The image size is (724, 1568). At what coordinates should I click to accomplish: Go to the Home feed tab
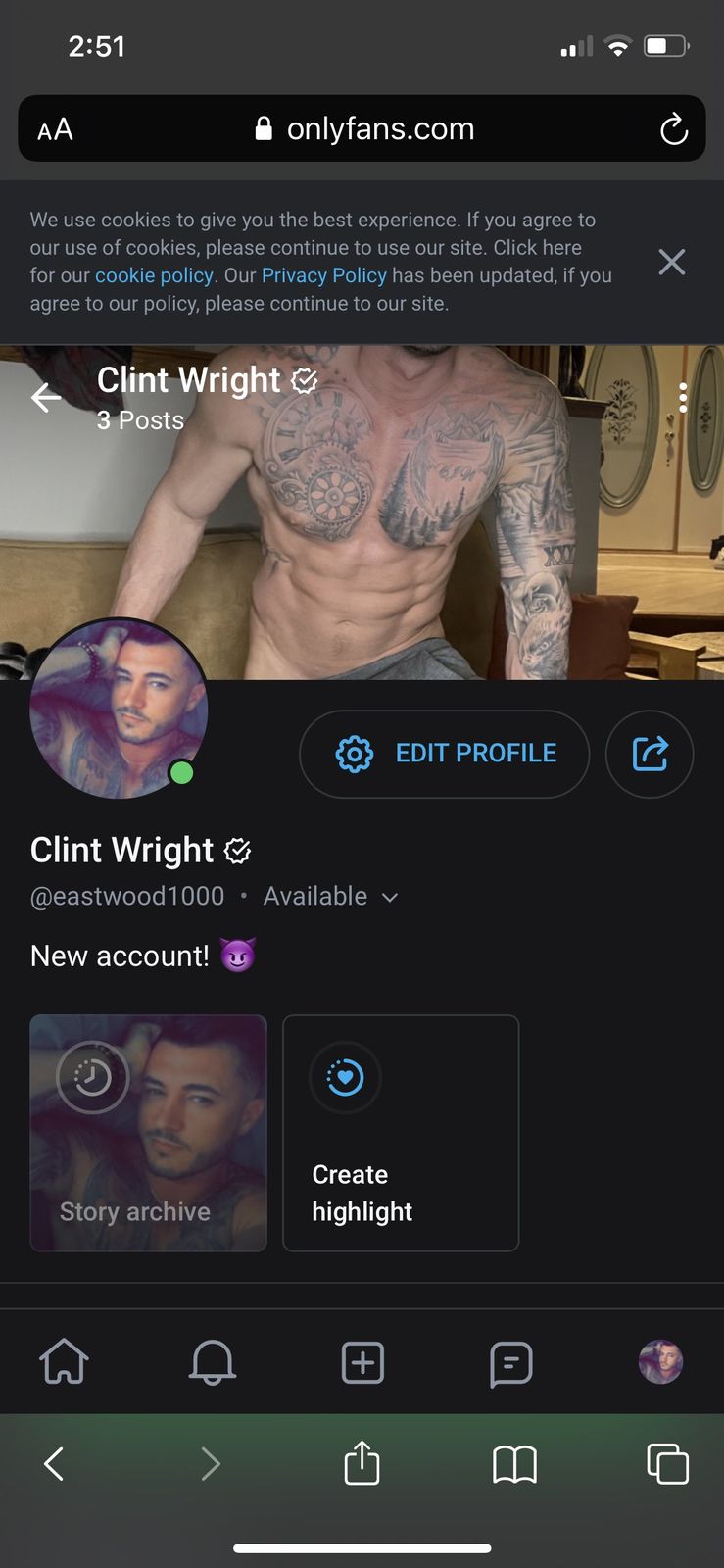pos(65,1362)
